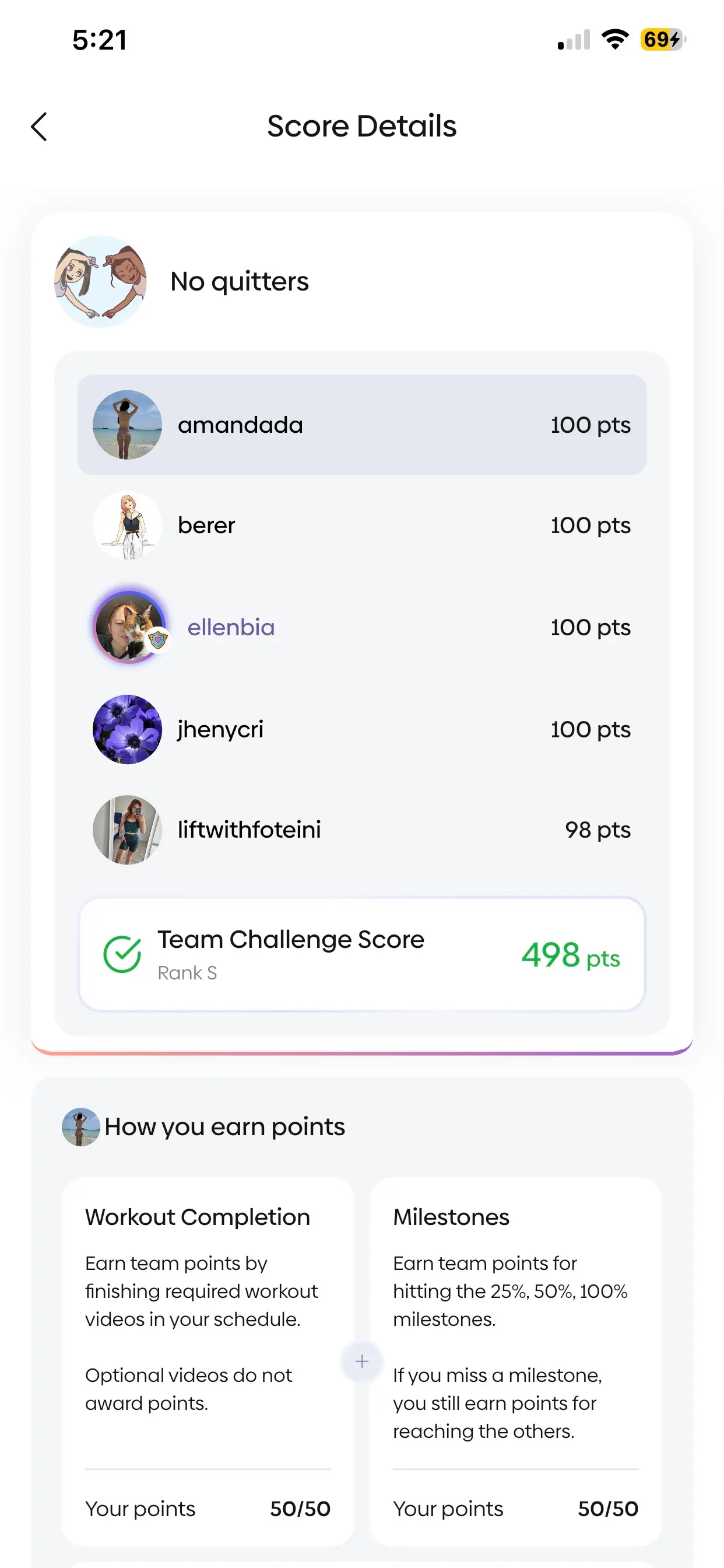Open the Score Details title header
The width and height of the screenshot is (724, 1568).
click(362, 126)
